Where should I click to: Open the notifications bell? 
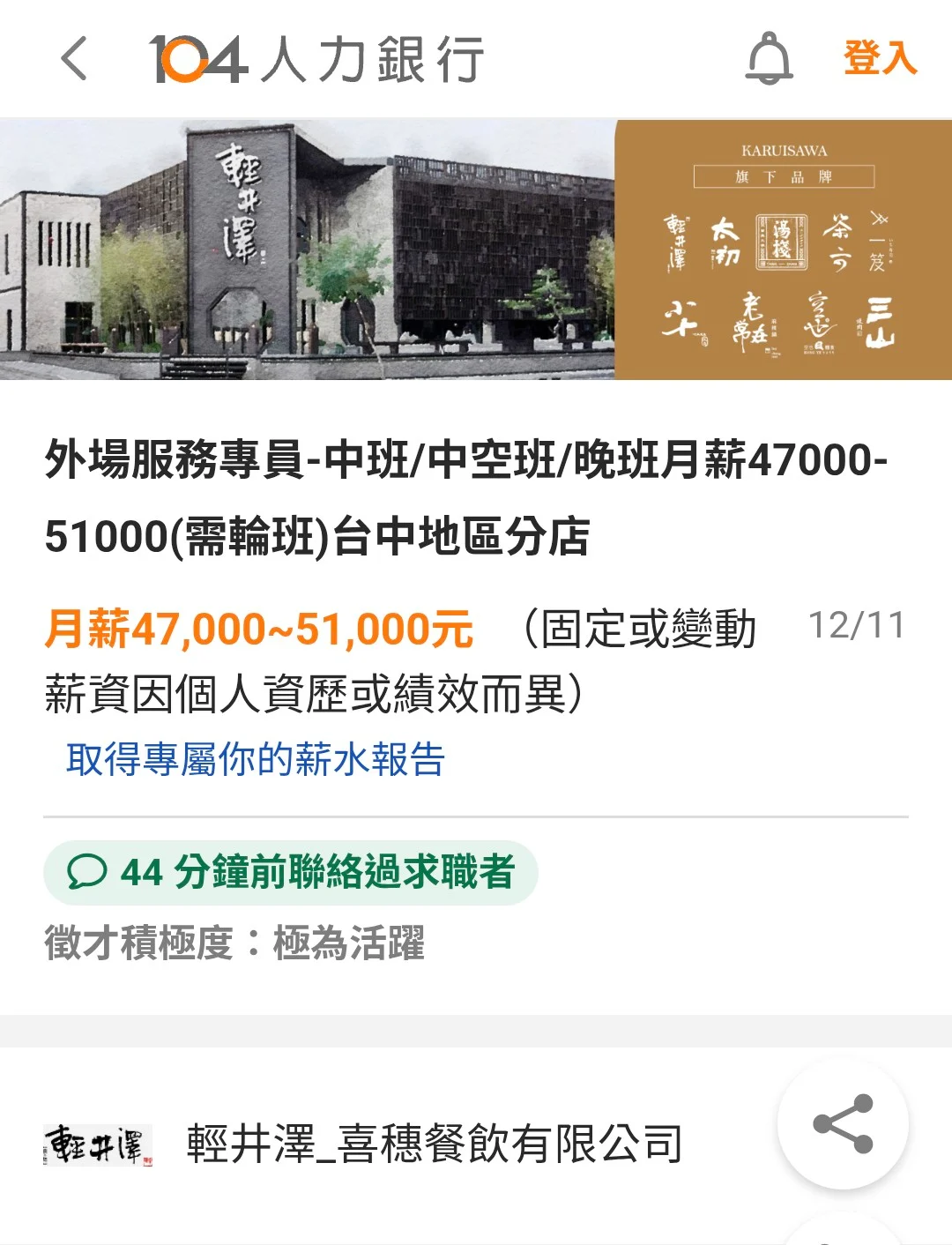point(770,59)
